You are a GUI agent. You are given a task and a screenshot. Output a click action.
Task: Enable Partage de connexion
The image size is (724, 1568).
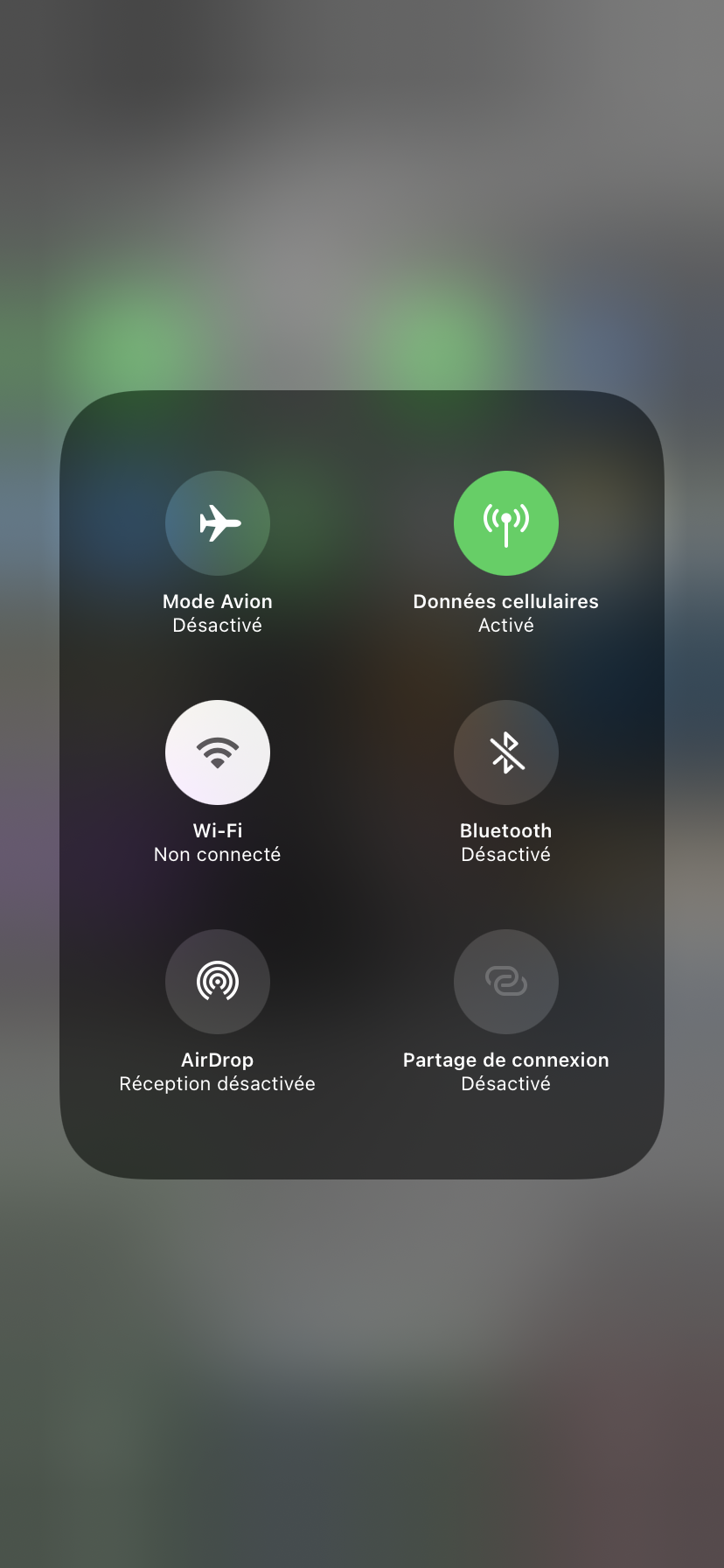coord(505,982)
